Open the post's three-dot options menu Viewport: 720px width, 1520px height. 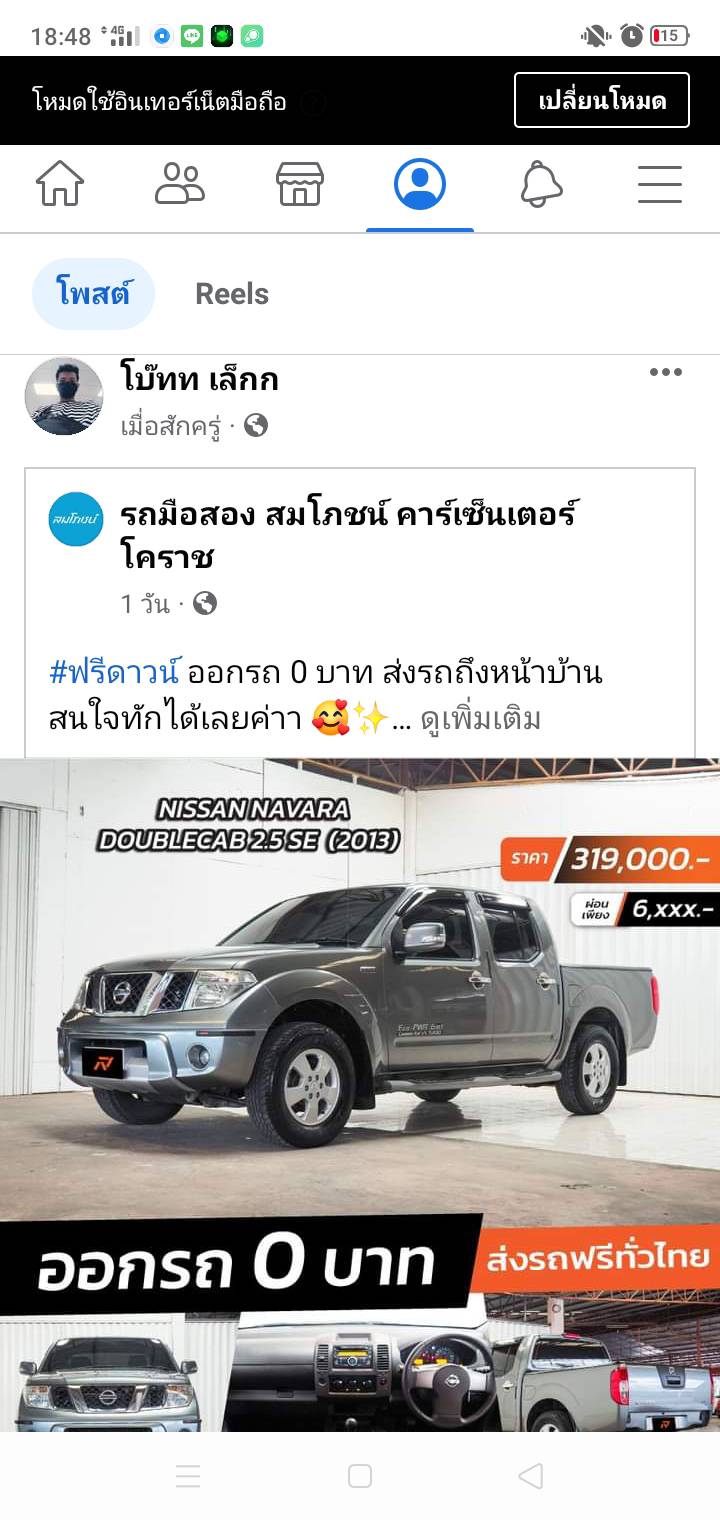click(665, 373)
